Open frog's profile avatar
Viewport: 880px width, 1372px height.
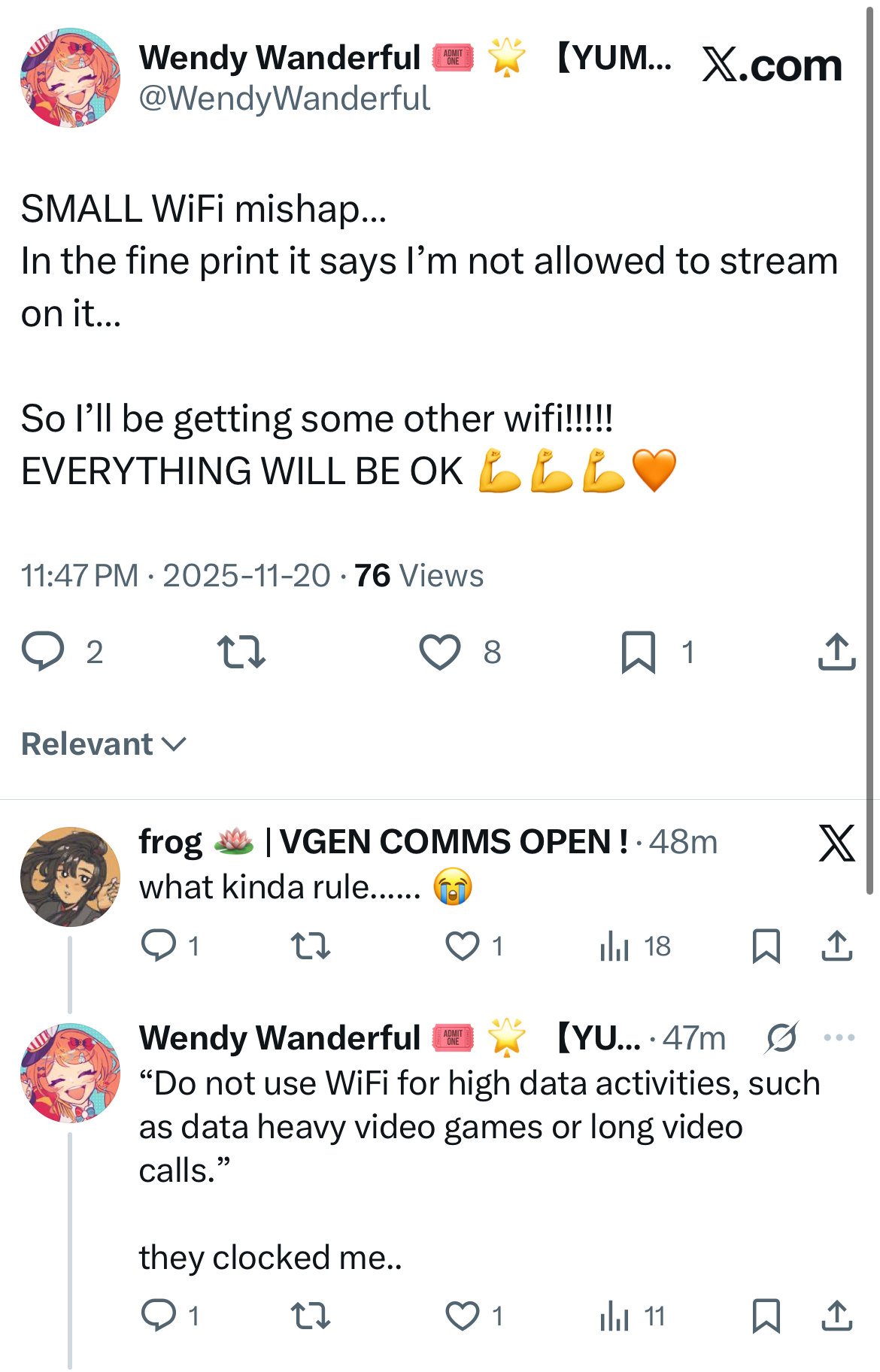tap(70, 877)
